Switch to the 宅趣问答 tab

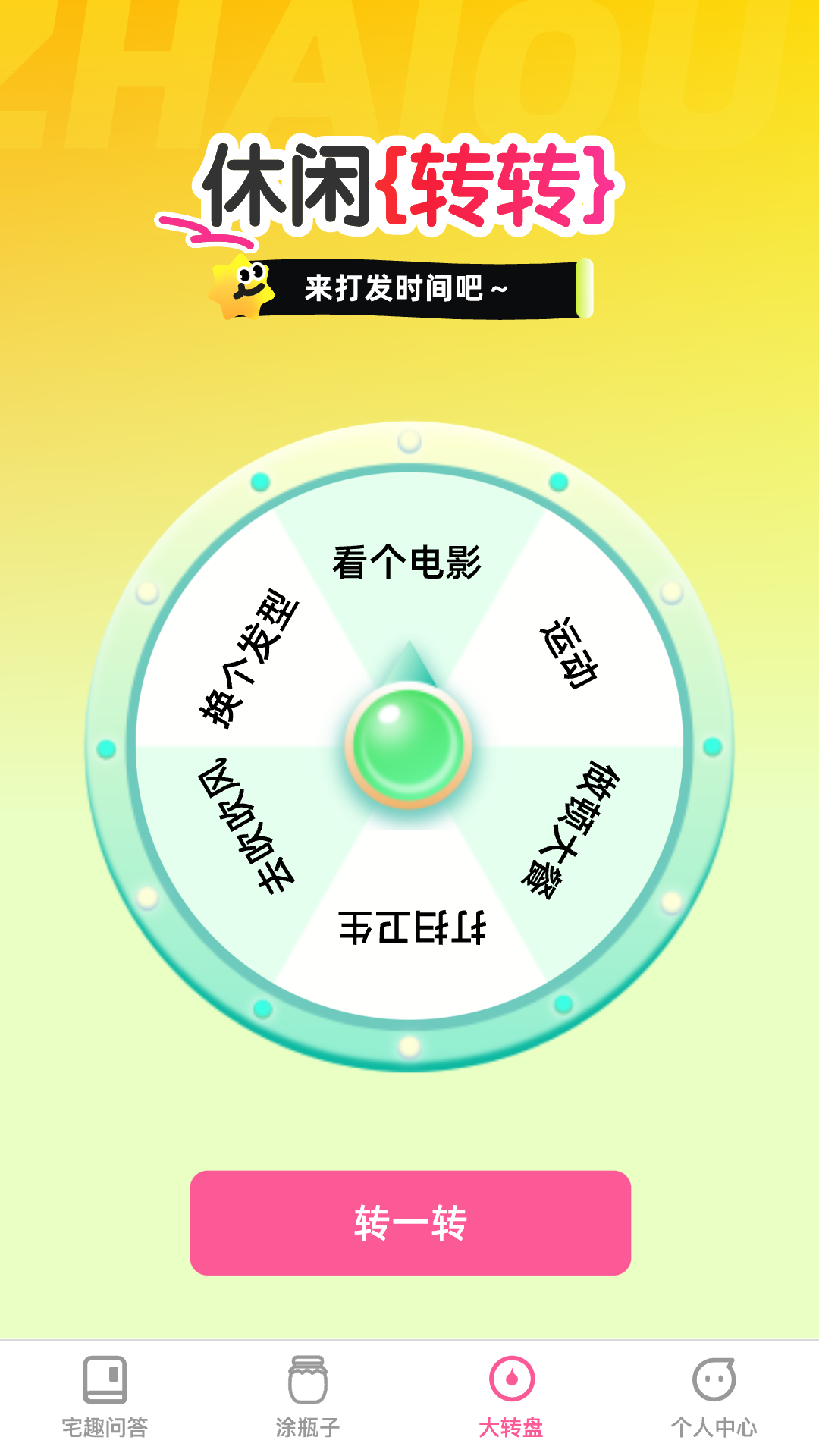point(105,1397)
